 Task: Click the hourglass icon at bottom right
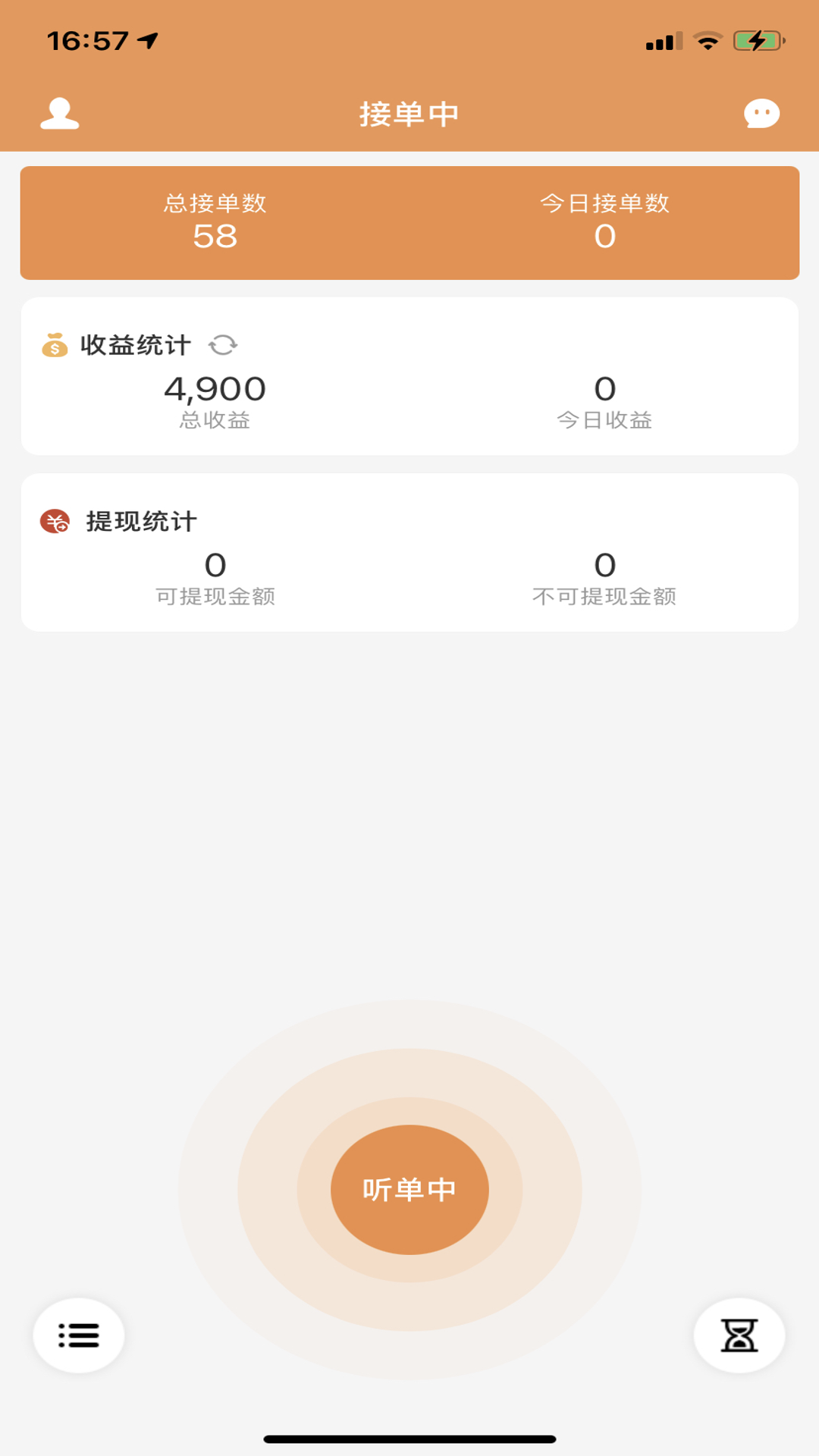pos(739,1335)
